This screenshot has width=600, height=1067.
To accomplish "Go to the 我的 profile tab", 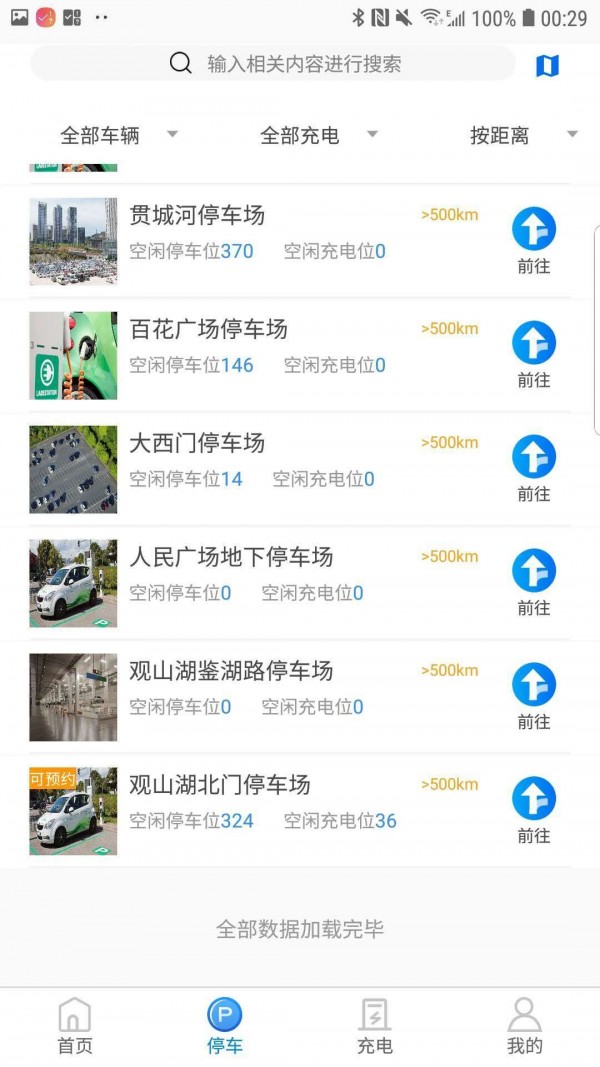I will (x=525, y=1027).
